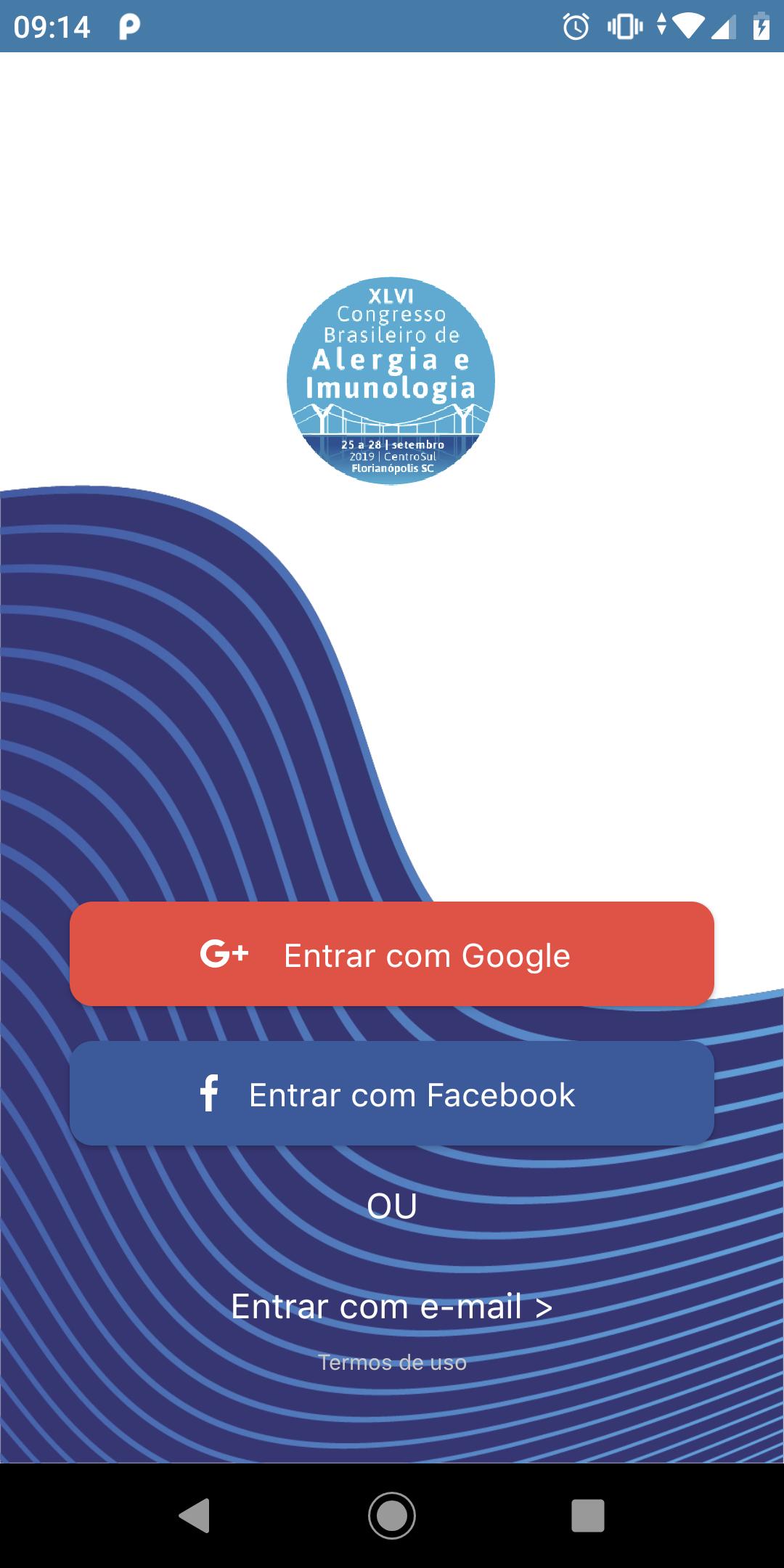Tap the cellular signal strength icon
784x1568 pixels.
click(x=724, y=28)
